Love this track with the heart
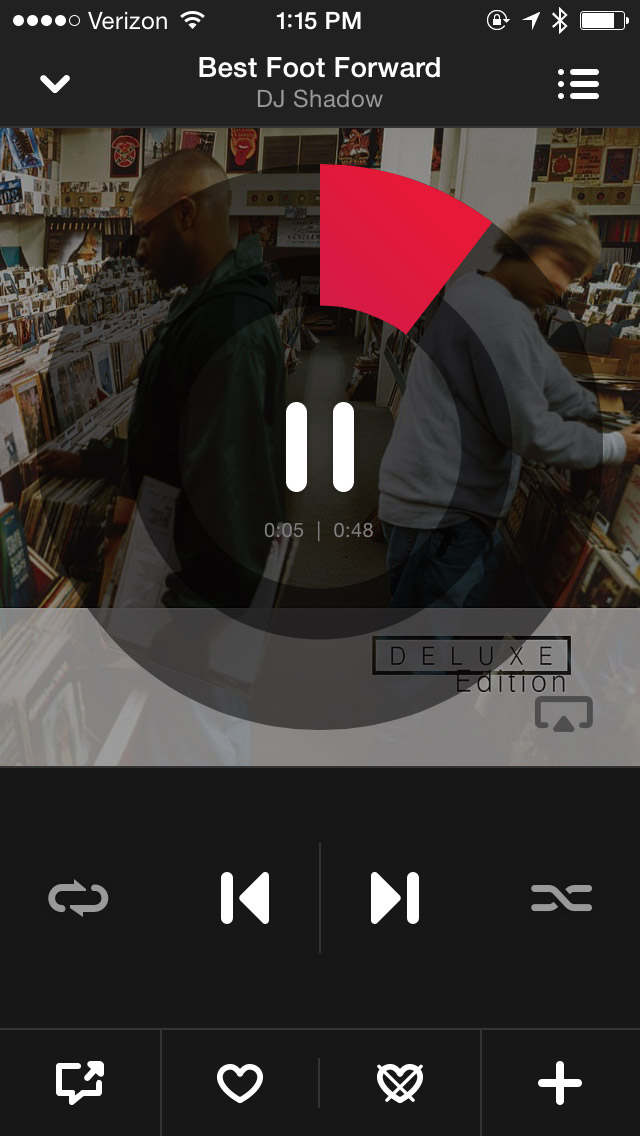Viewport: 640px width, 1136px height. tap(240, 1083)
